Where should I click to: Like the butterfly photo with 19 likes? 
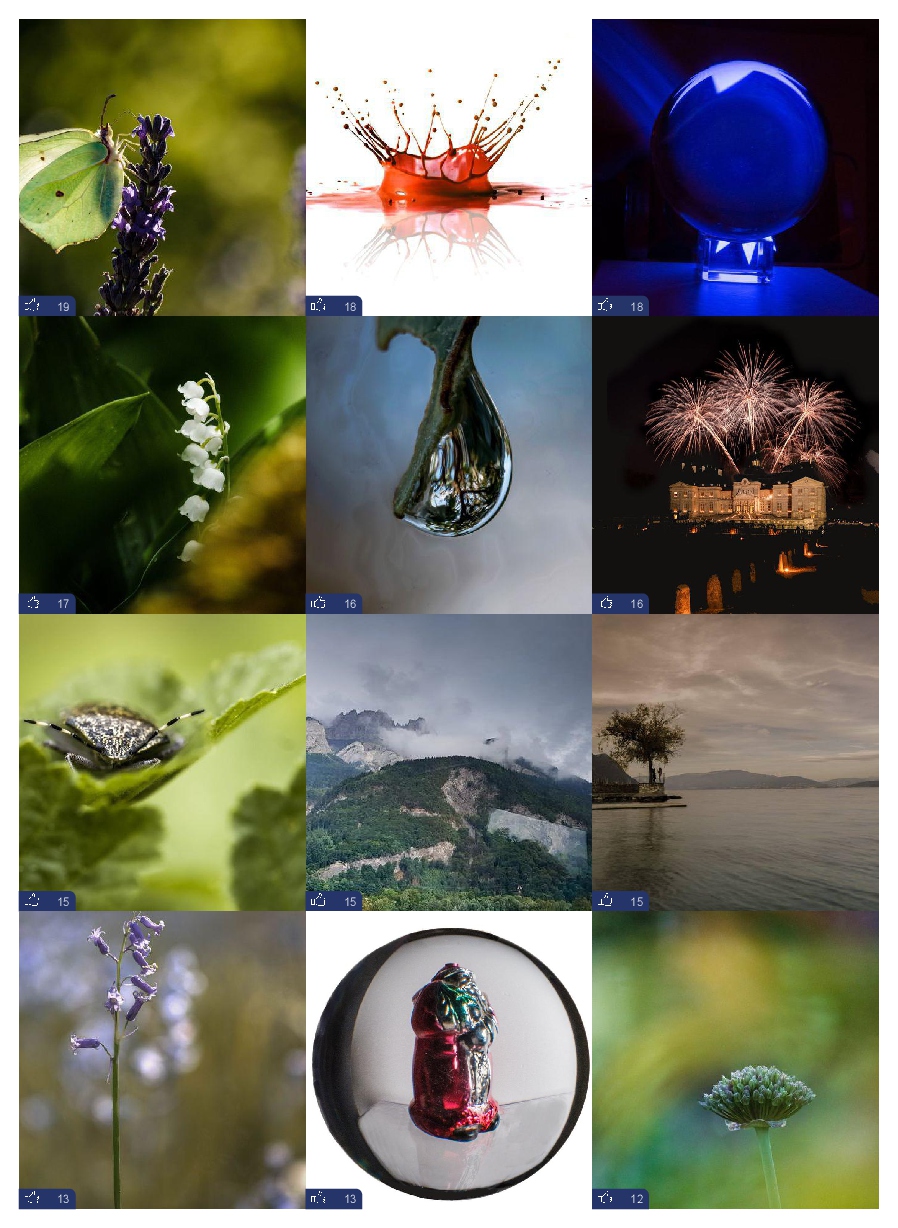[33, 305]
